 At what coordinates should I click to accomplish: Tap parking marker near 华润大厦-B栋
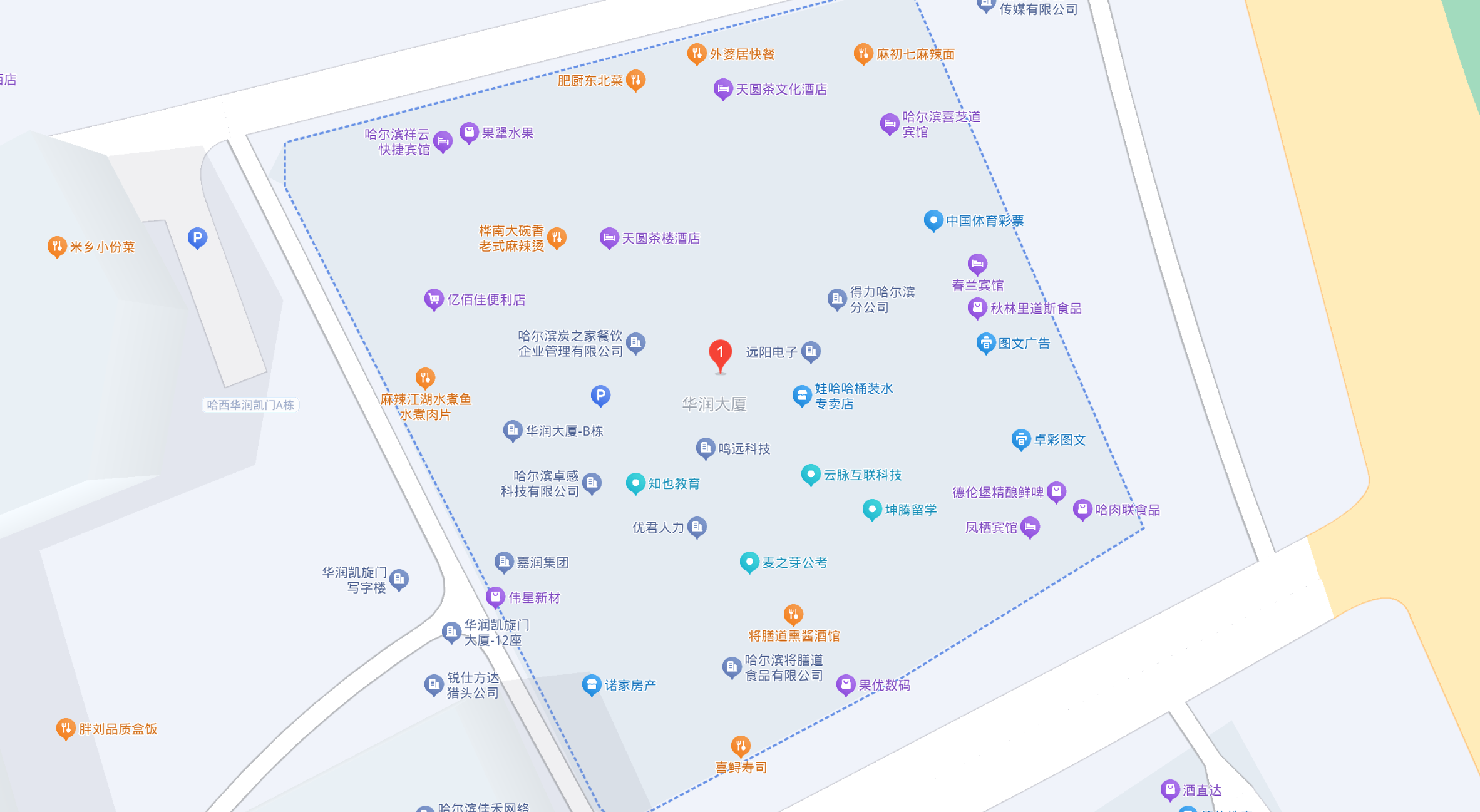pyautogui.click(x=600, y=395)
